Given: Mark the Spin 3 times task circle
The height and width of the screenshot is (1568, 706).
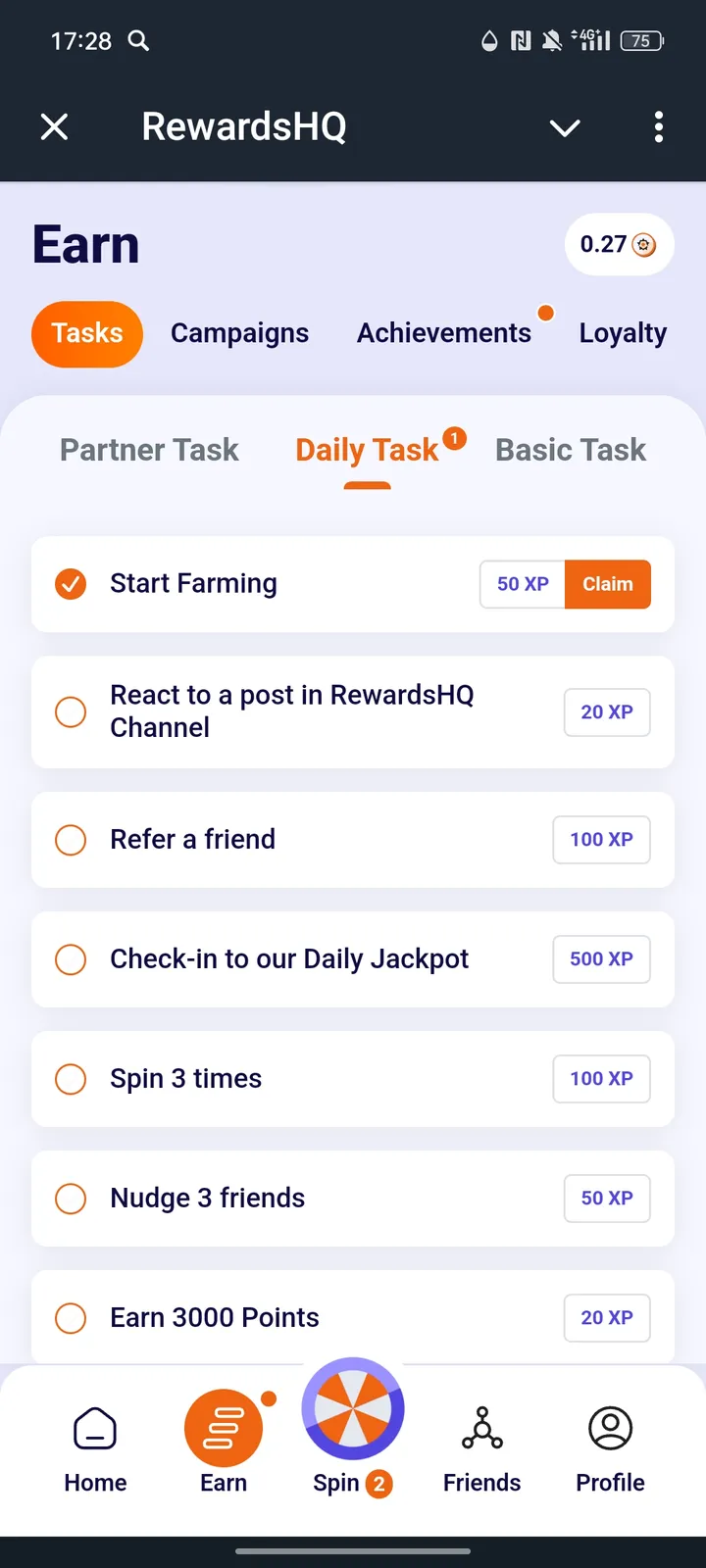Looking at the screenshot, I should point(71,1079).
